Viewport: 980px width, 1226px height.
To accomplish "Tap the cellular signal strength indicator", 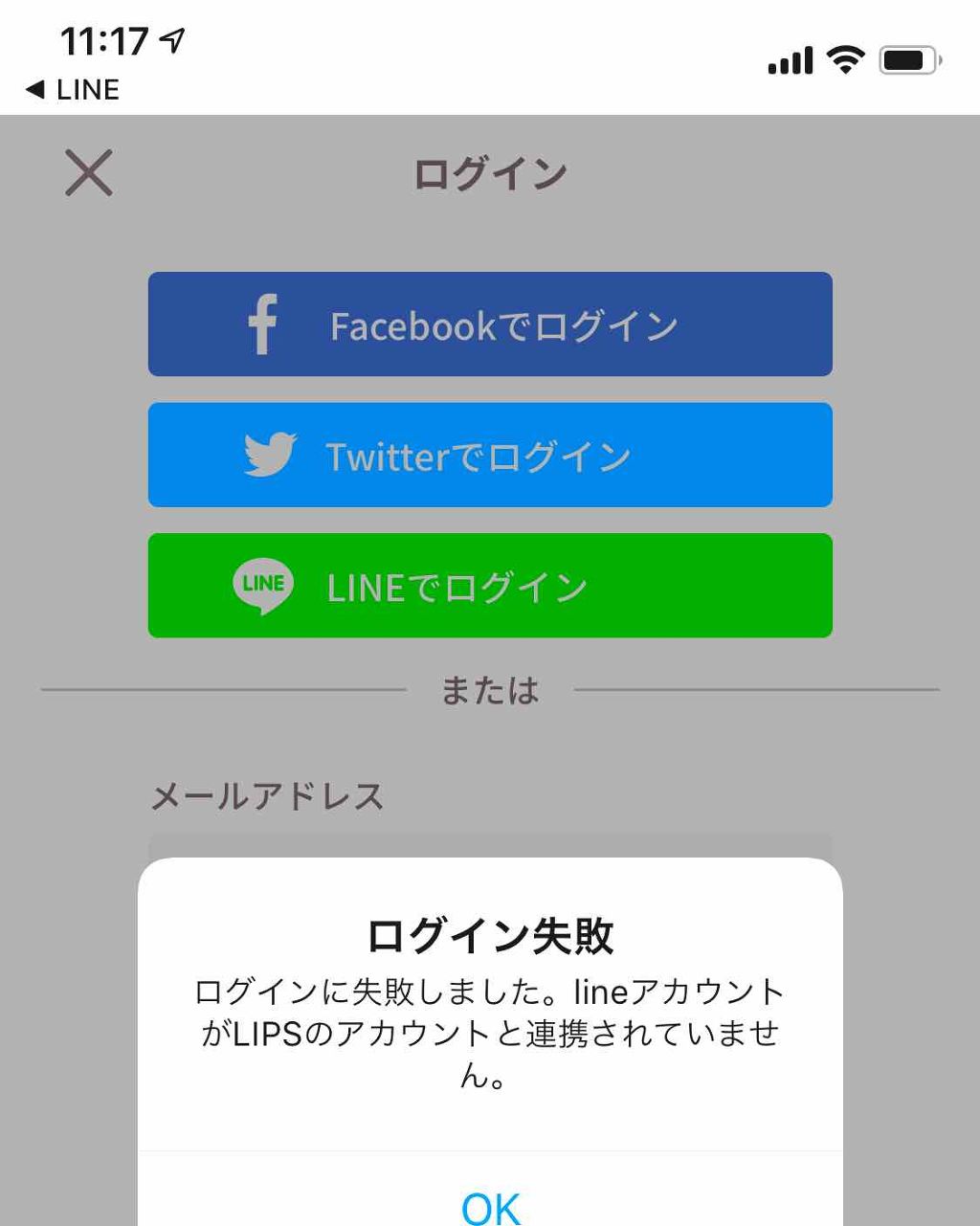I will pyautogui.click(x=790, y=59).
